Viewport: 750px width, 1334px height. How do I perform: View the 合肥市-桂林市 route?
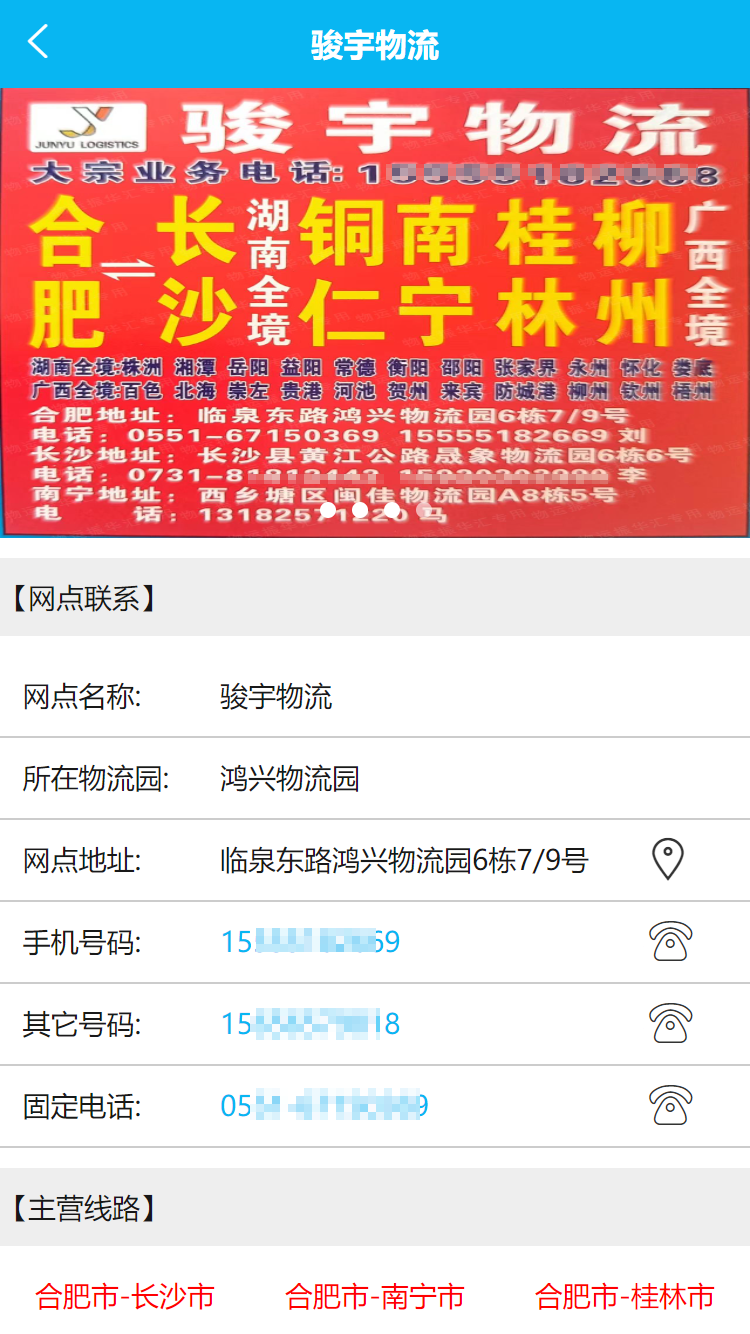click(x=625, y=1297)
